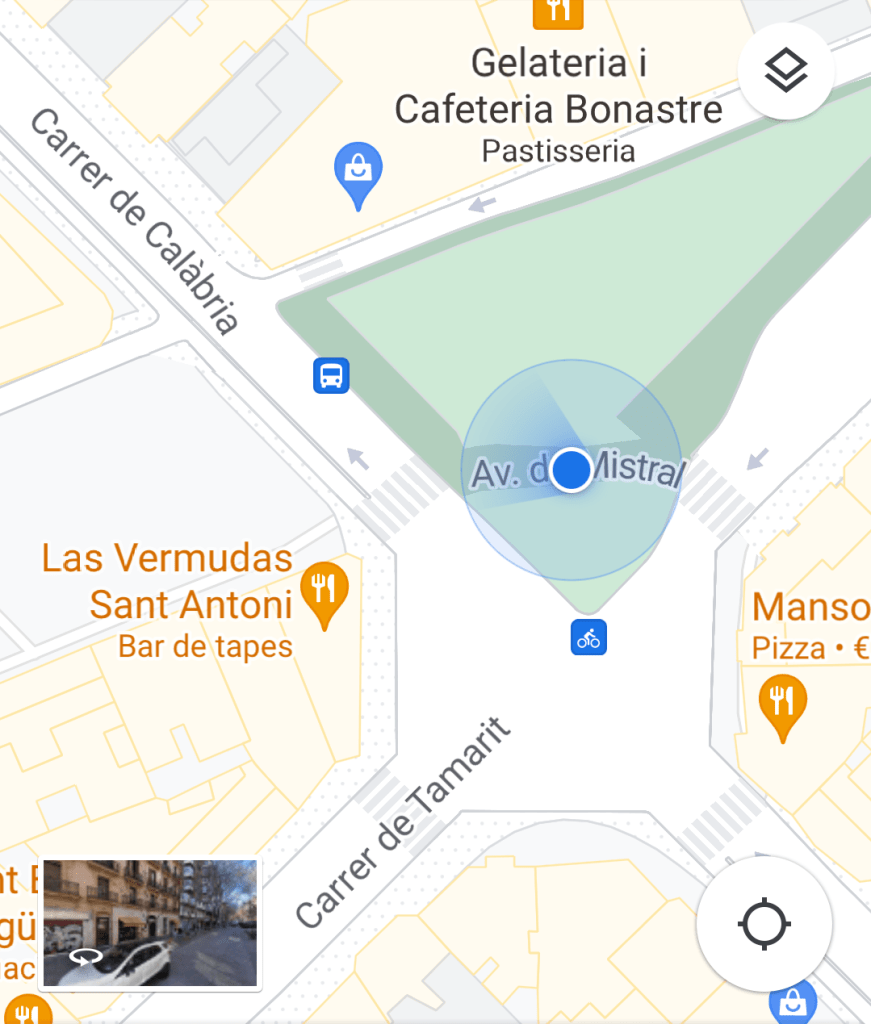Tap the bus stop icon on Calàbria

click(x=331, y=375)
